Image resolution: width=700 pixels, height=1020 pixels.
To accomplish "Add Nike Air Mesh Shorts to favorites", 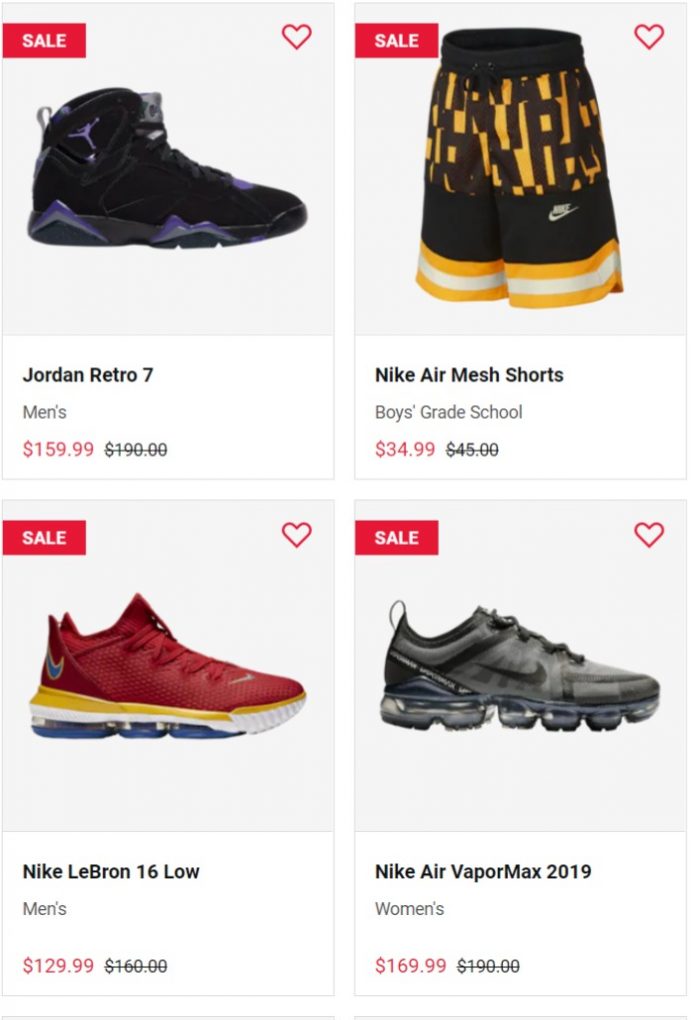I will tap(649, 37).
